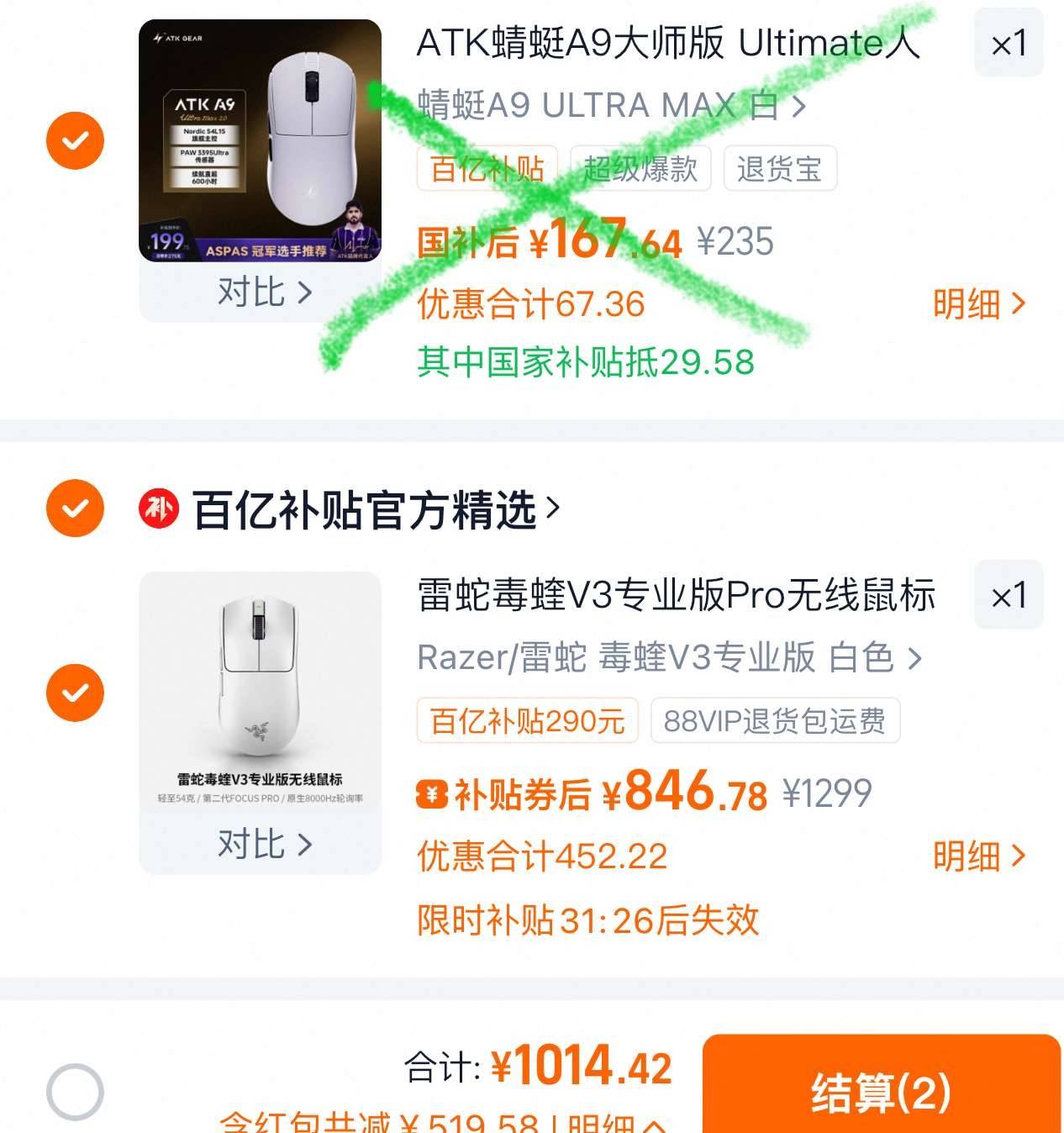1064x1133 pixels.
Task: Check out with 结算(2)
Action: click(880, 1092)
